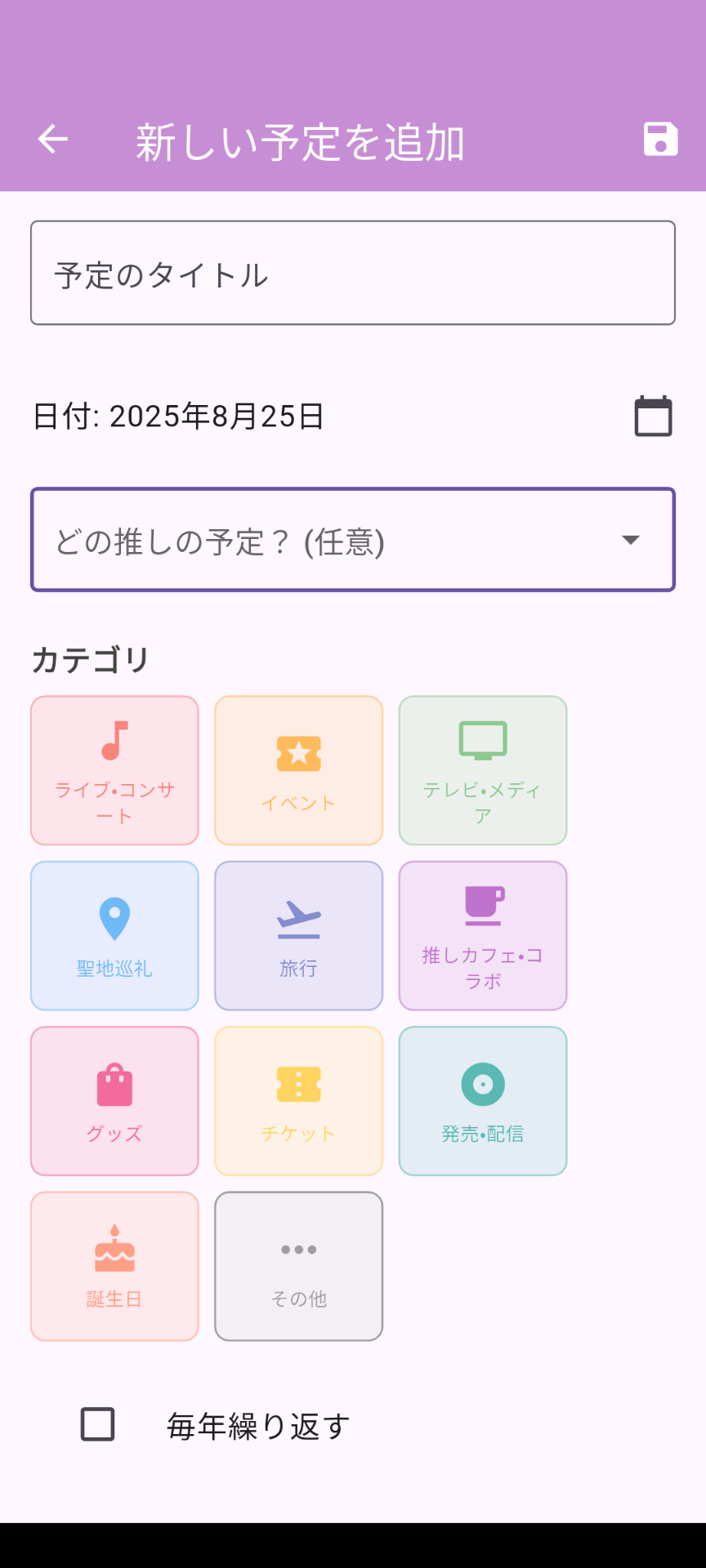Open the calendar date picker
706x1568 pixels.
pyautogui.click(x=653, y=416)
